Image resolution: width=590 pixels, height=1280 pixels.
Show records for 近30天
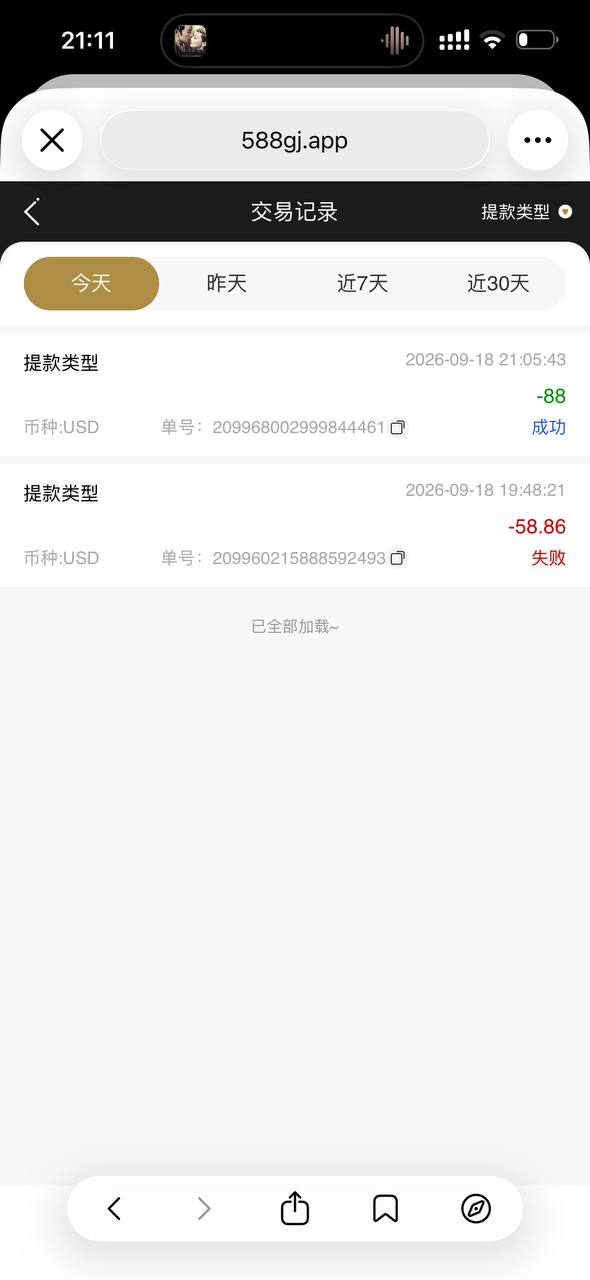[498, 284]
